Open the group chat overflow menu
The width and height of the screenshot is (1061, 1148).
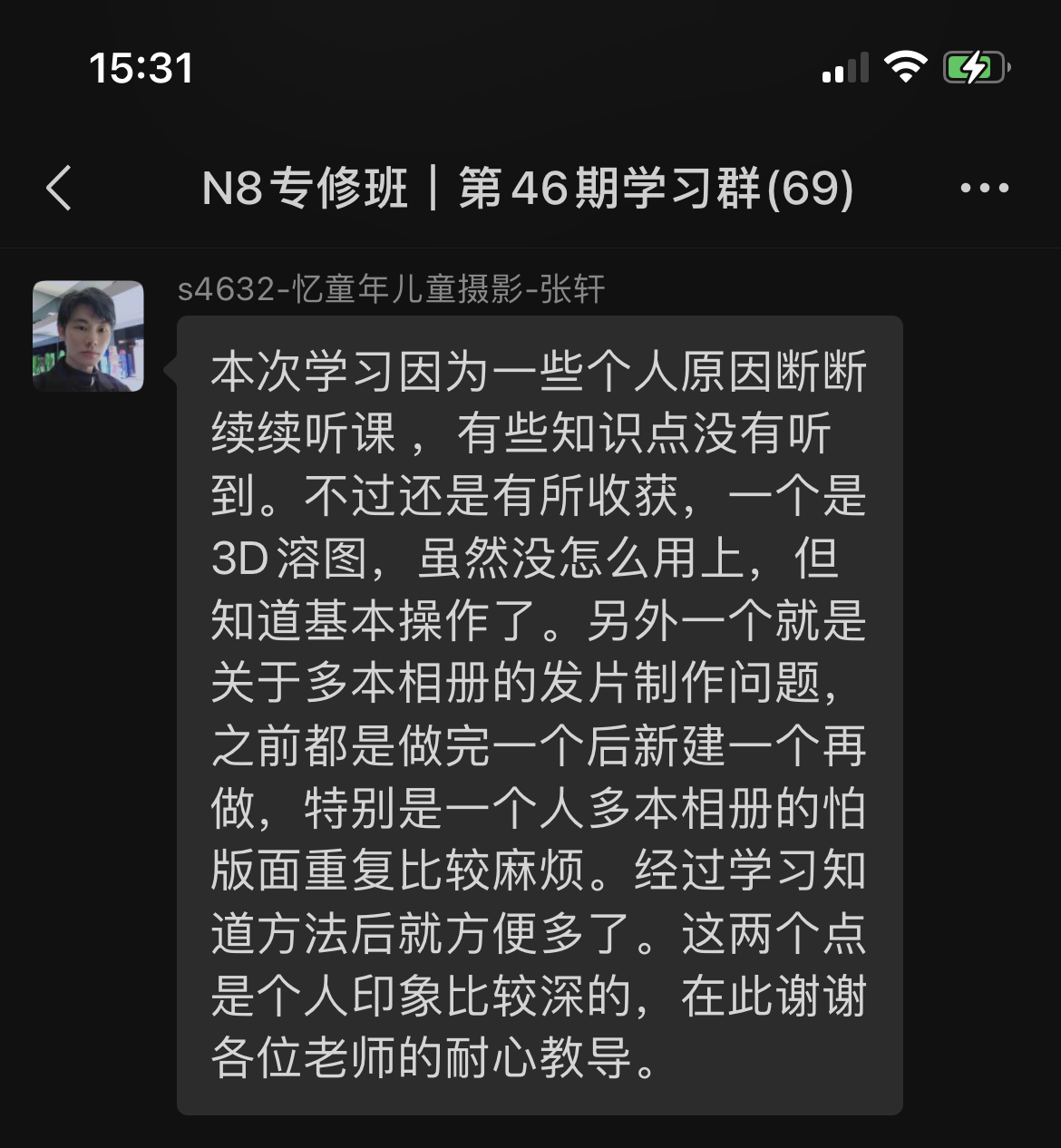click(984, 189)
